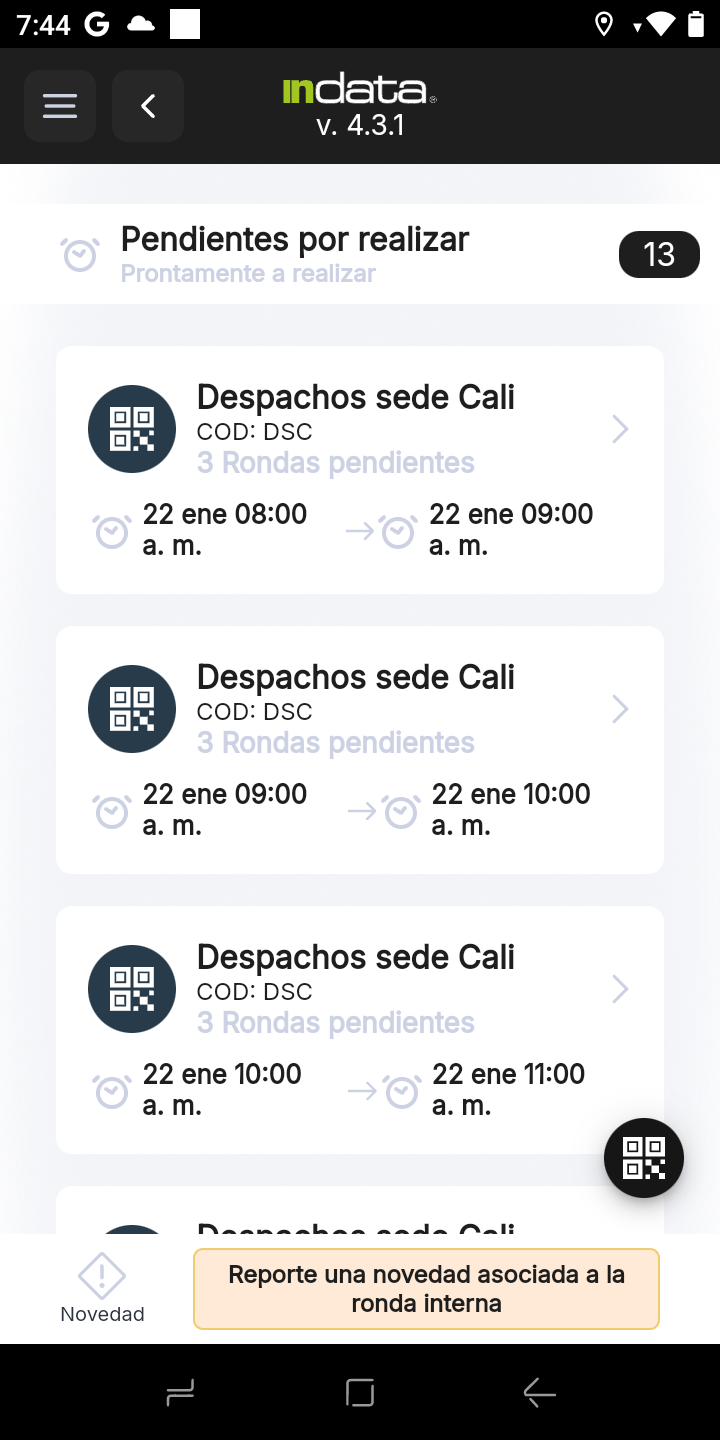
Task: Open the hamburger drawer menu
Action: point(60,106)
